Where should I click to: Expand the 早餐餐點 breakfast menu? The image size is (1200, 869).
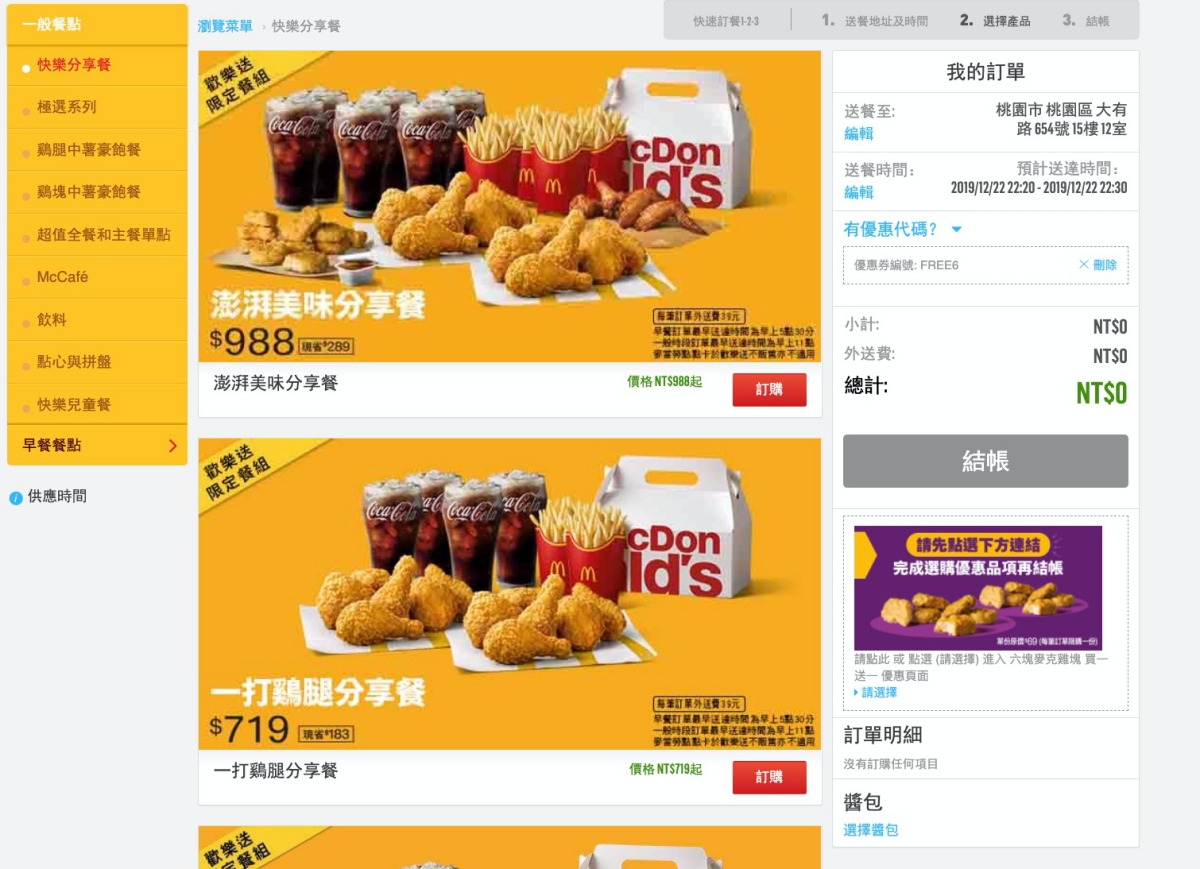click(x=96, y=446)
